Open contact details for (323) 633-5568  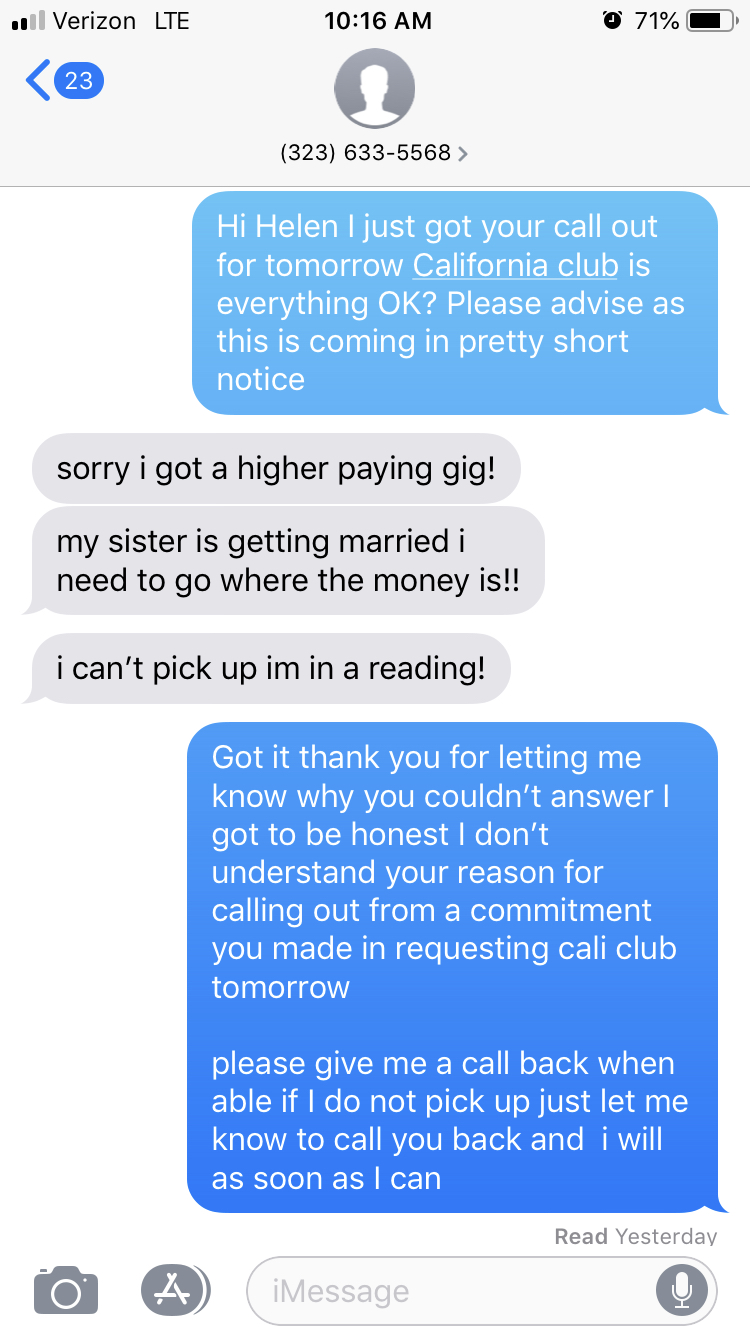click(x=373, y=154)
